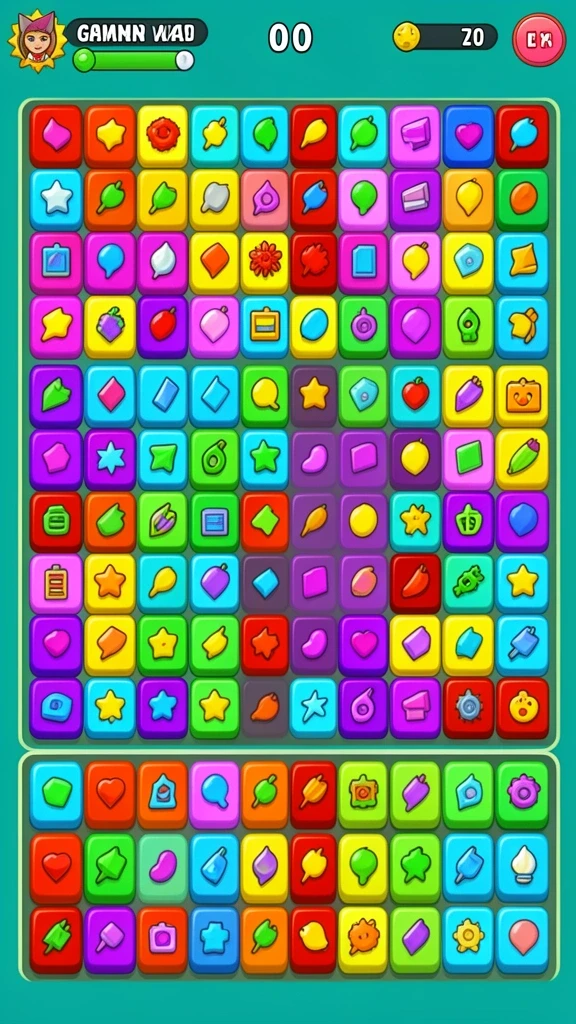The width and height of the screenshot is (576, 1024).
Task: Pick the blue tray tile with red balloon
Action: pyautogui.click(x=522, y=939)
